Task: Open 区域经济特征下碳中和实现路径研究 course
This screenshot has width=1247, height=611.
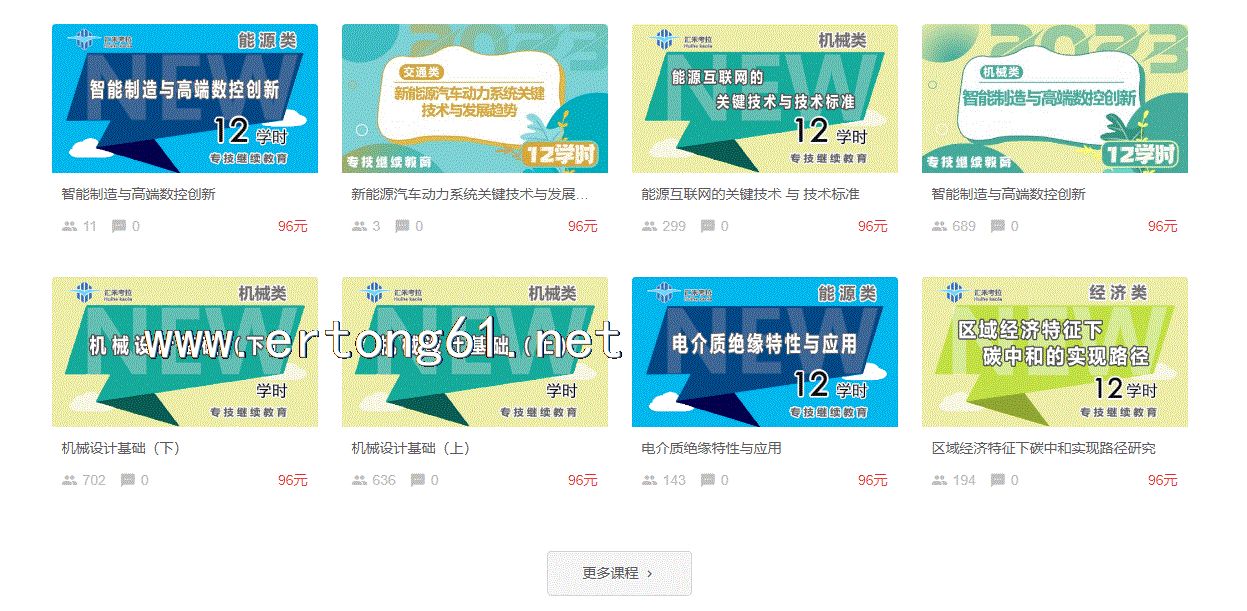Action: point(1054,352)
